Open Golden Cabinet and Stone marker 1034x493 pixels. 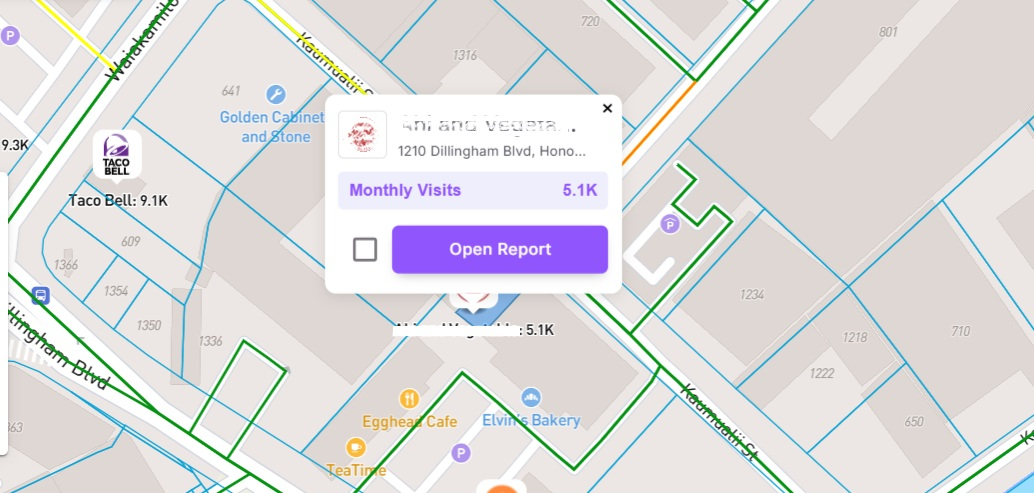(275, 95)
